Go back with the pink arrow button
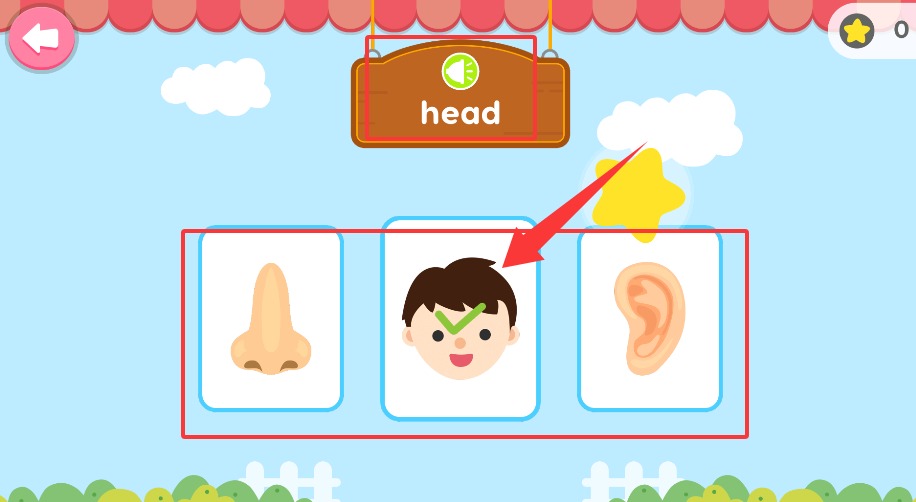916x502 pixels. pyautogui.click(x=41, y=39)
